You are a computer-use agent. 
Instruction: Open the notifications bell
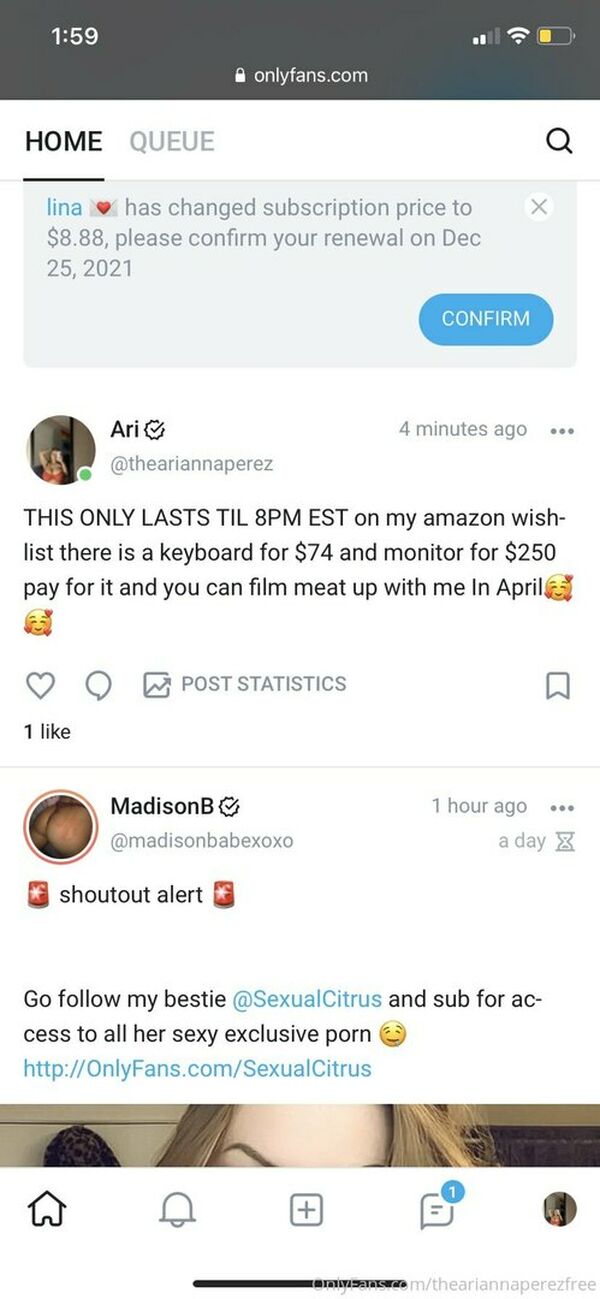pyautogui.click(x=176, y=1210)
